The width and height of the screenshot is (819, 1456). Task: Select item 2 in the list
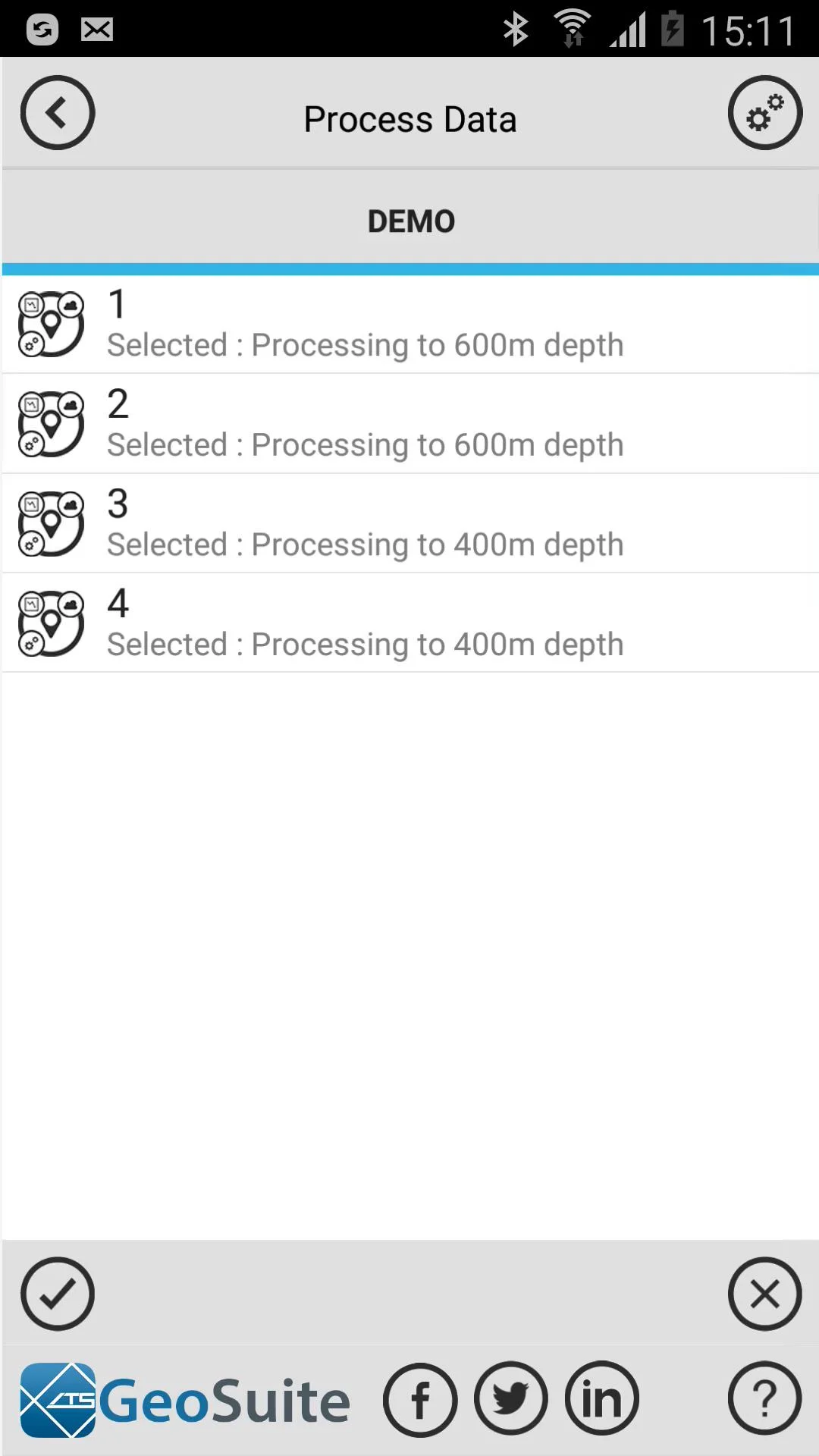click(x=409, y=424)
